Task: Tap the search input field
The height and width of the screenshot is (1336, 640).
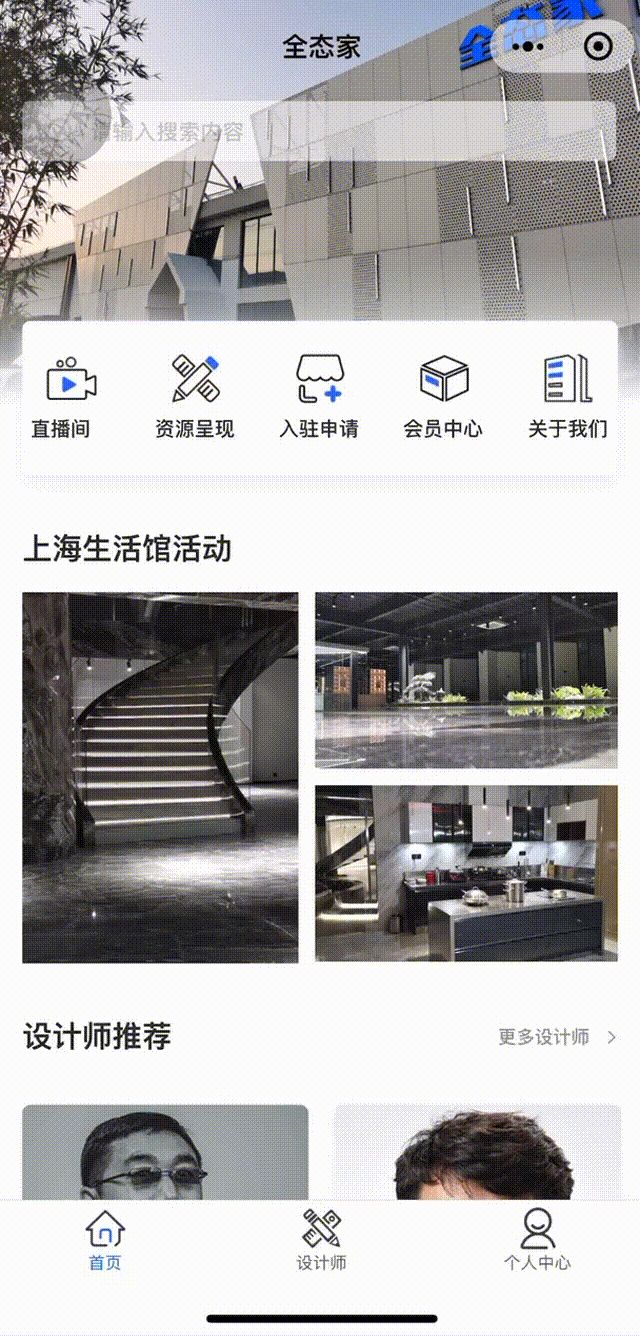Action: [320, 131]
